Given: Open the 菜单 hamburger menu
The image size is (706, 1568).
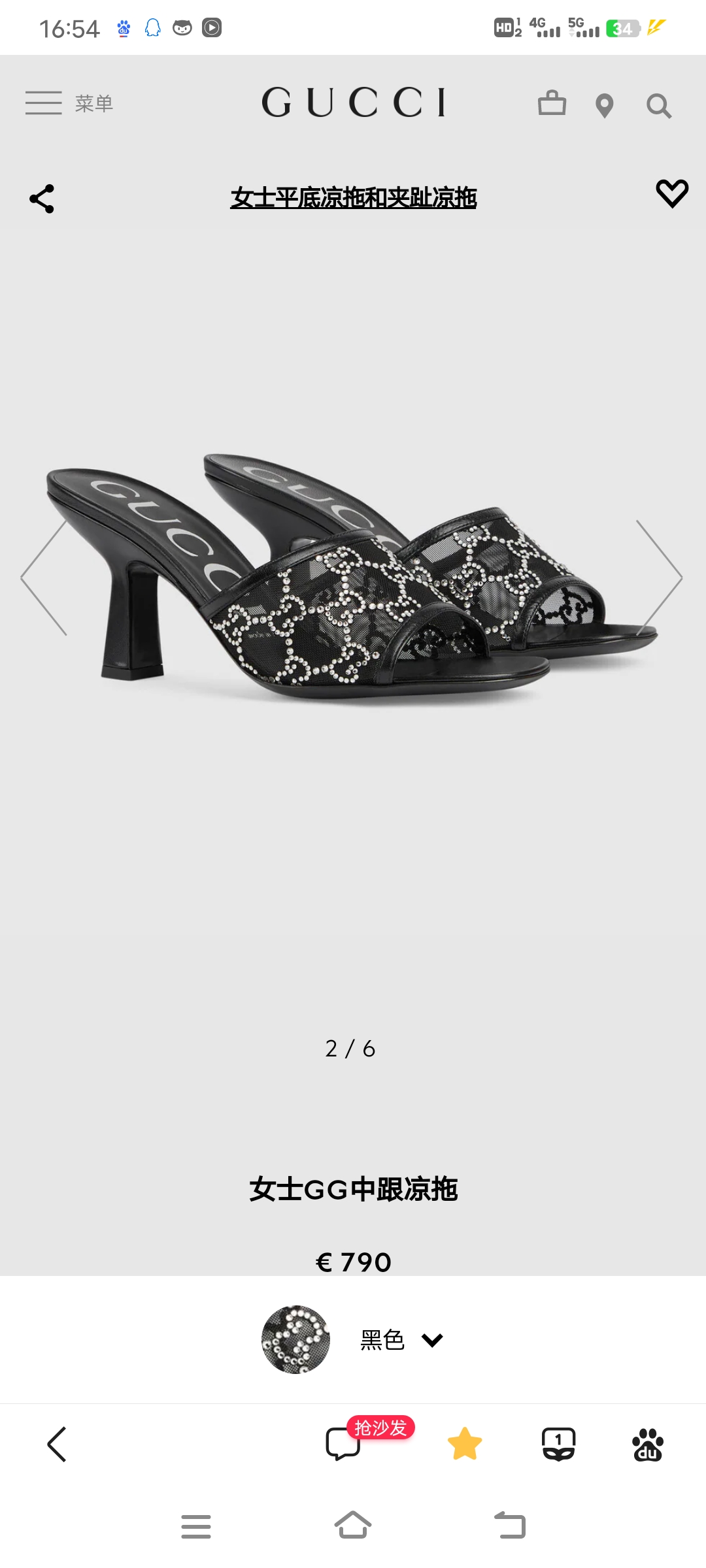Looking at the screenshot, I should pyautogui.click(x=68, y=103).
